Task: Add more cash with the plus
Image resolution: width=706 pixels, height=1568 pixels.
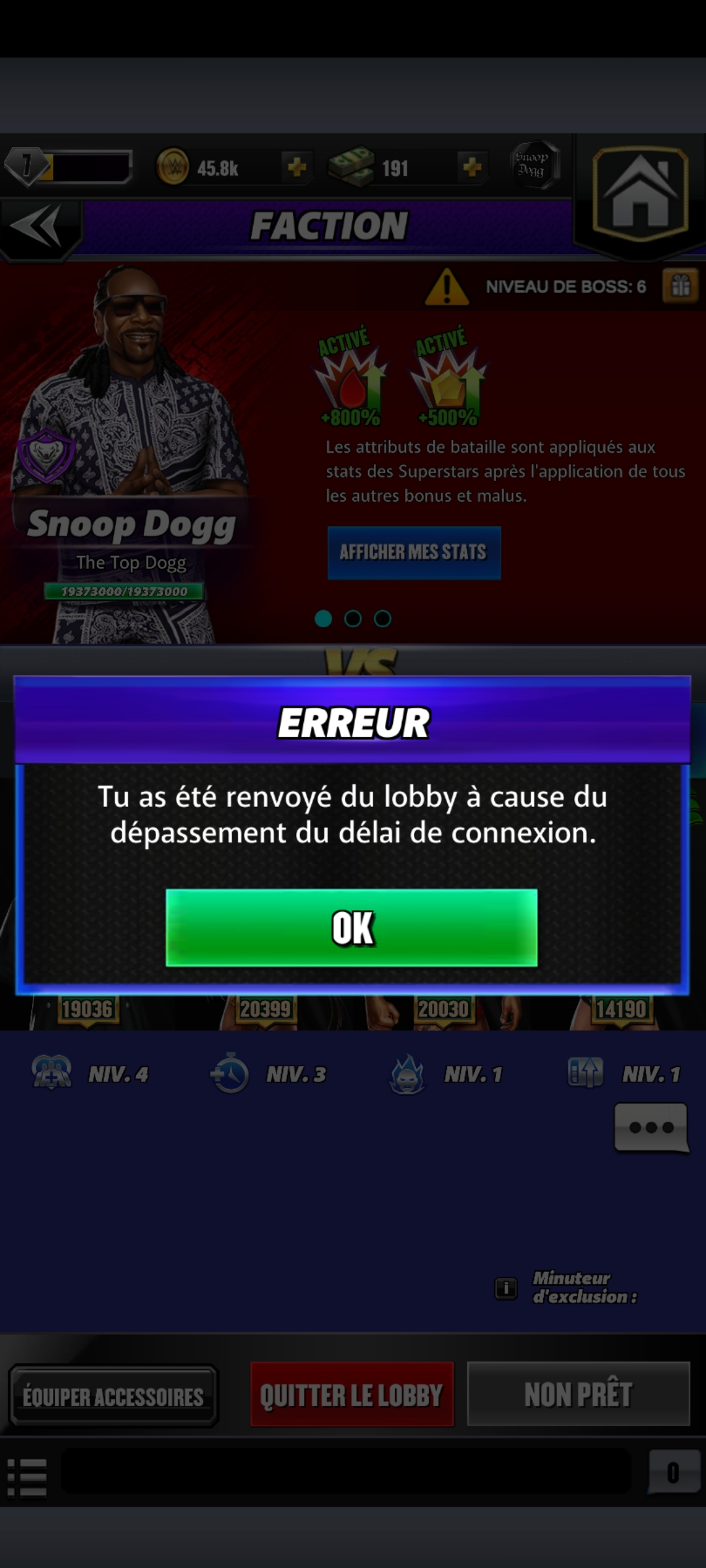Action: pyautogui.click(x=472, y=167)
